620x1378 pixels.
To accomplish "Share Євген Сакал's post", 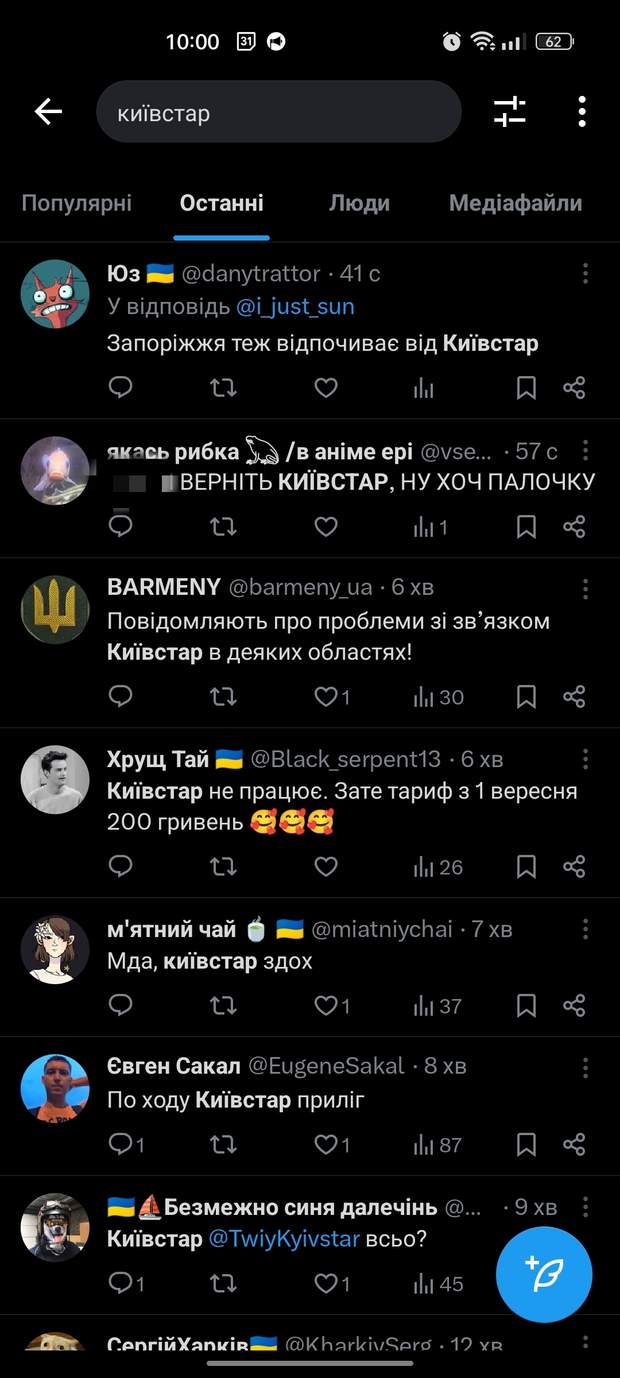I will pyautogui.click(x=574, y=1144).
